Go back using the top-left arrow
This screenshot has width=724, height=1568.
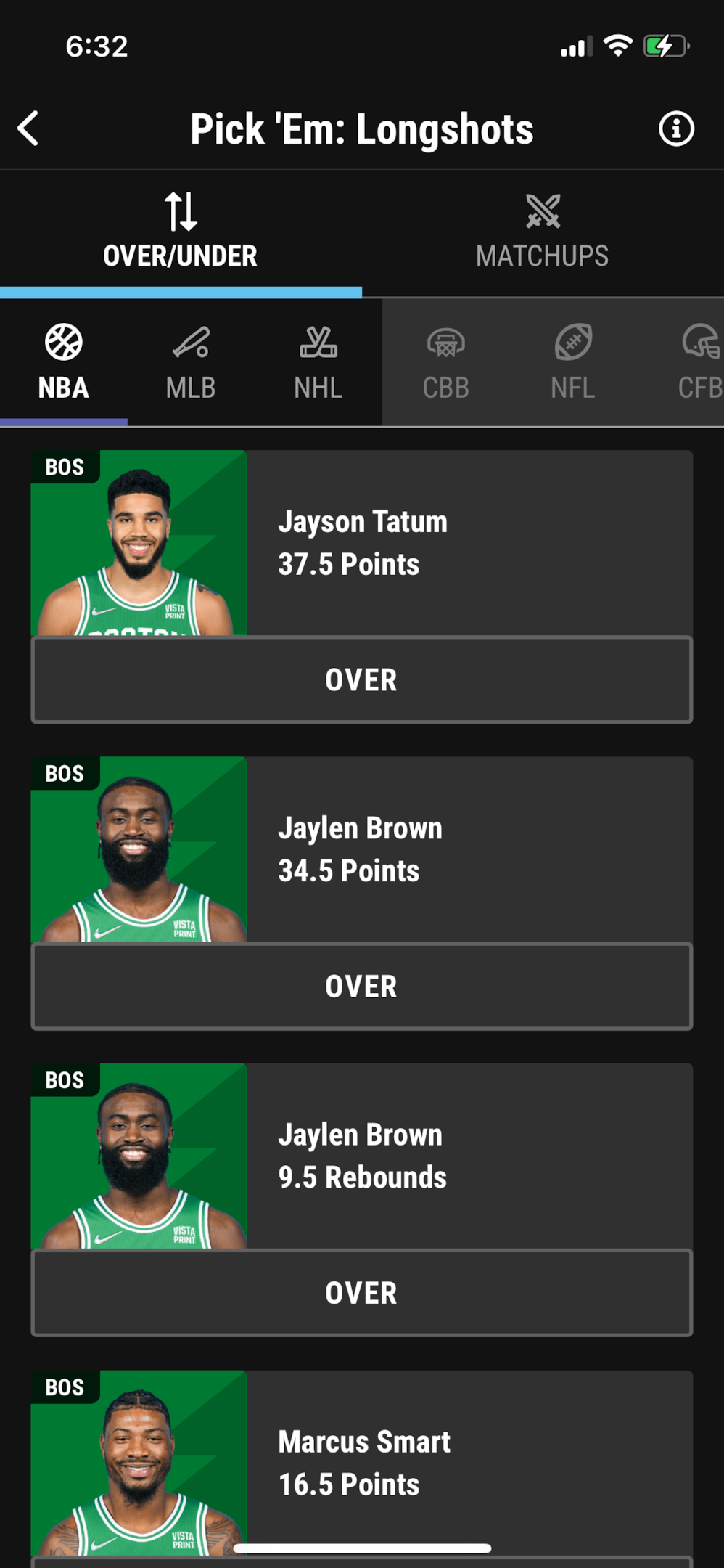(28, 129)
